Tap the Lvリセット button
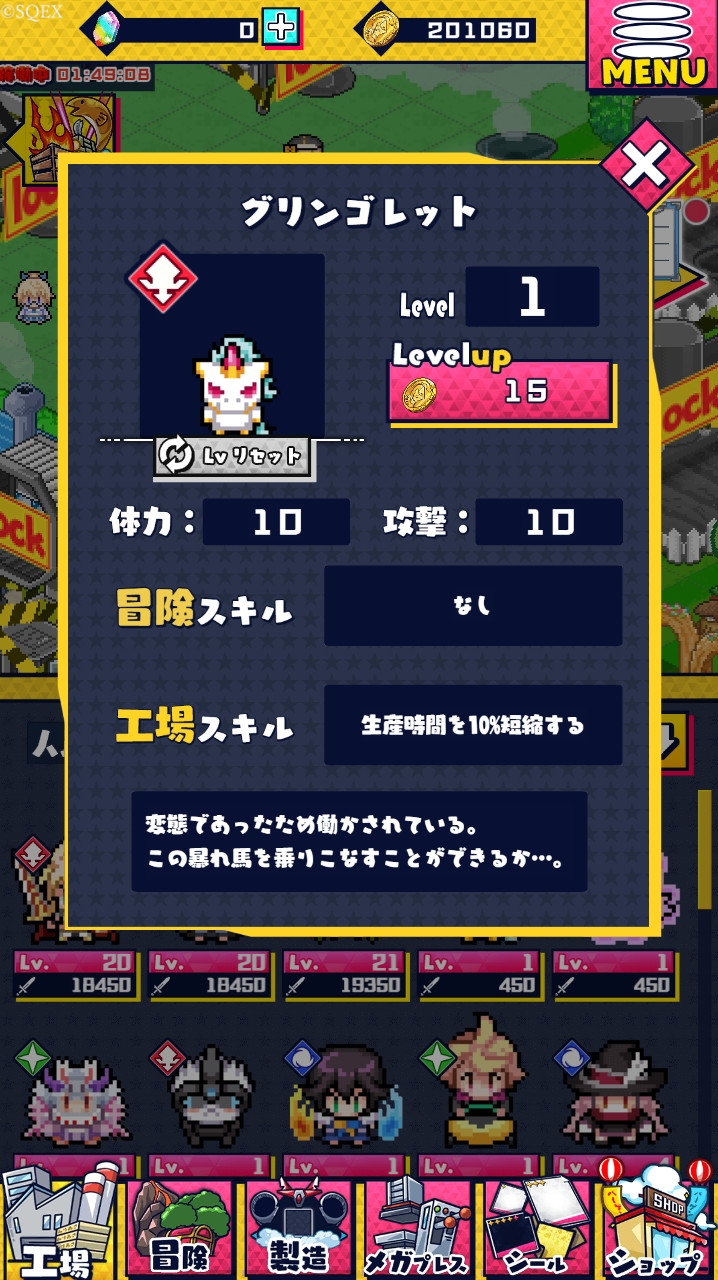This screenshot has width=718, height=1280. (x=233, y=457)
